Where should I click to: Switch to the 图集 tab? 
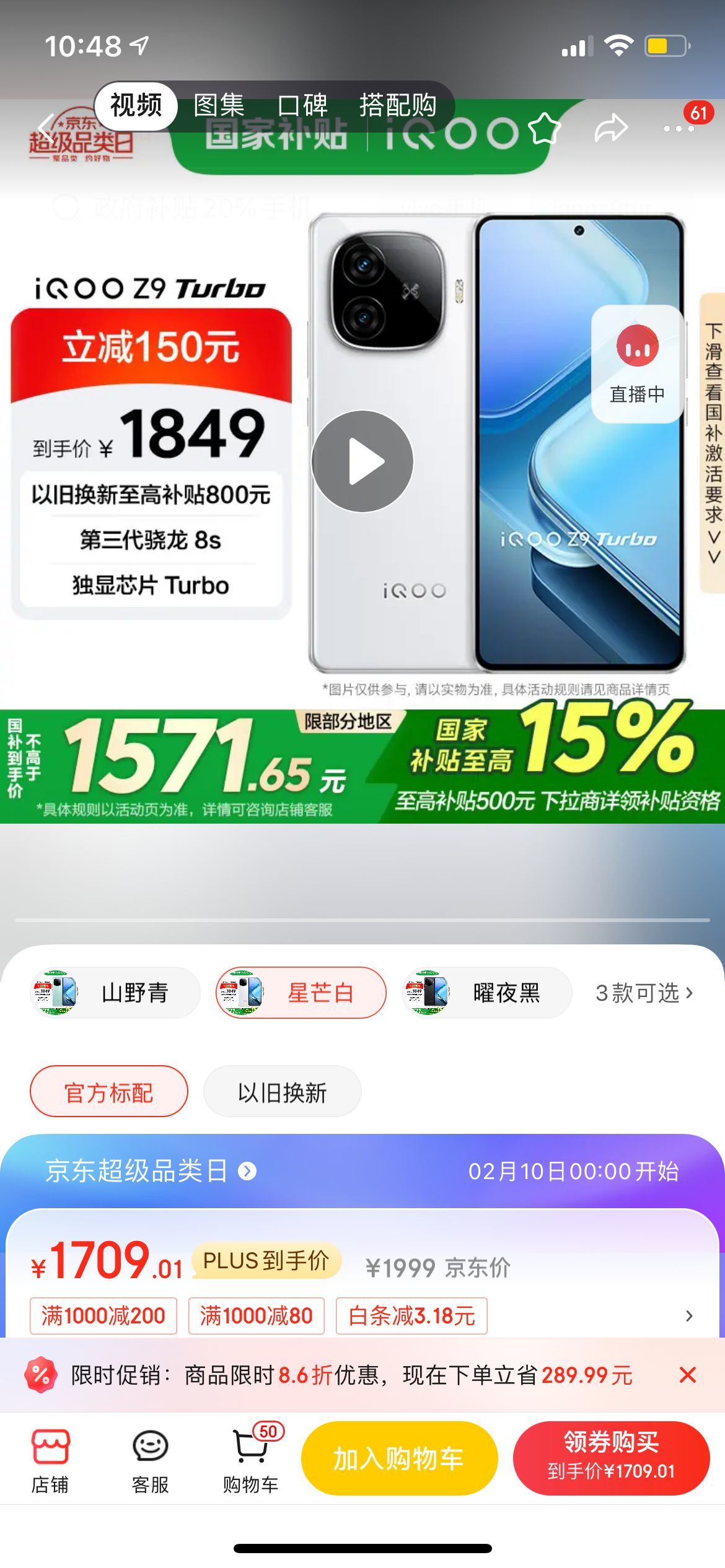tap(219, 105)
